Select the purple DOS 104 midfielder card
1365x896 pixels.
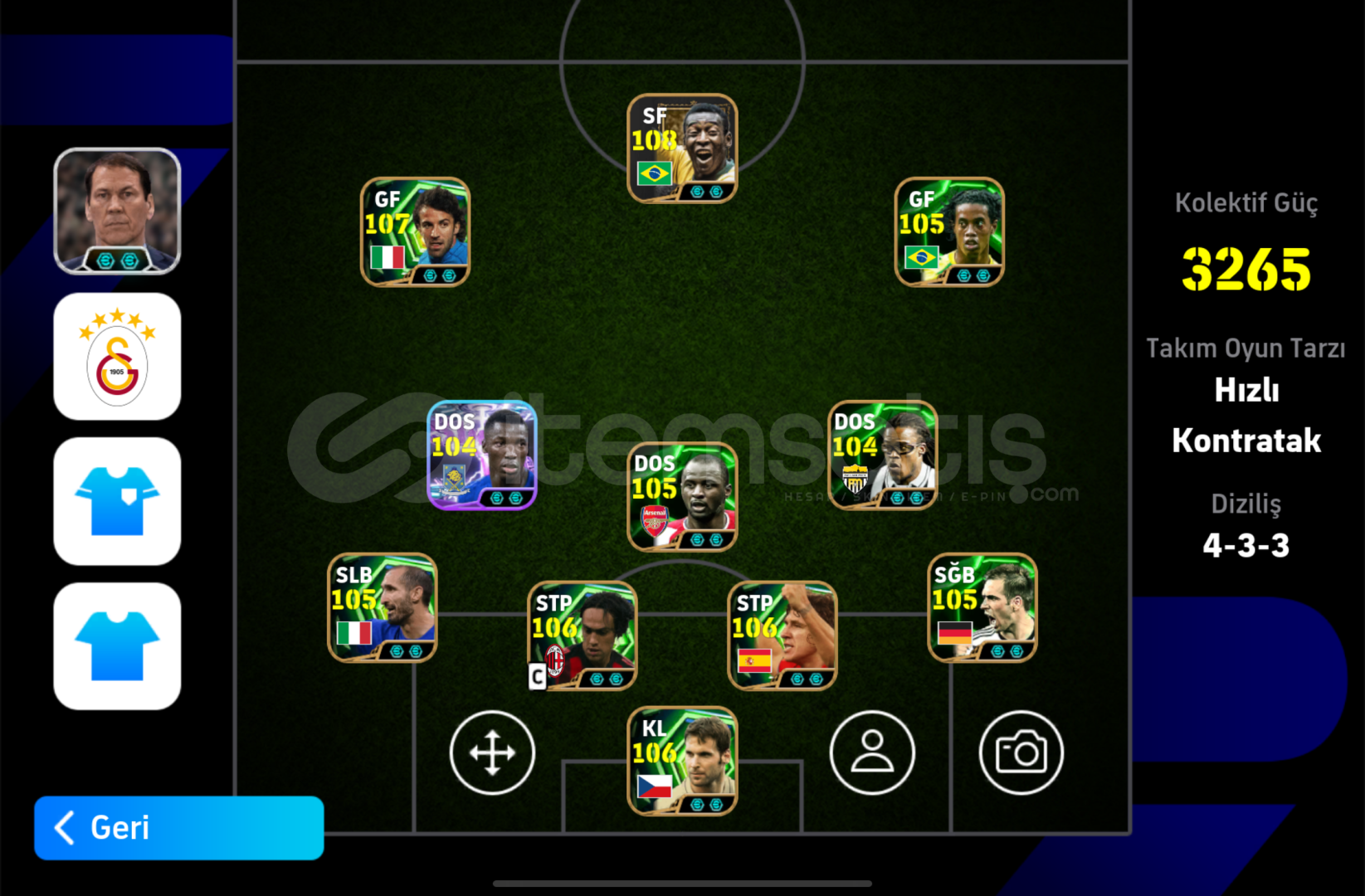tap(482, 455)
